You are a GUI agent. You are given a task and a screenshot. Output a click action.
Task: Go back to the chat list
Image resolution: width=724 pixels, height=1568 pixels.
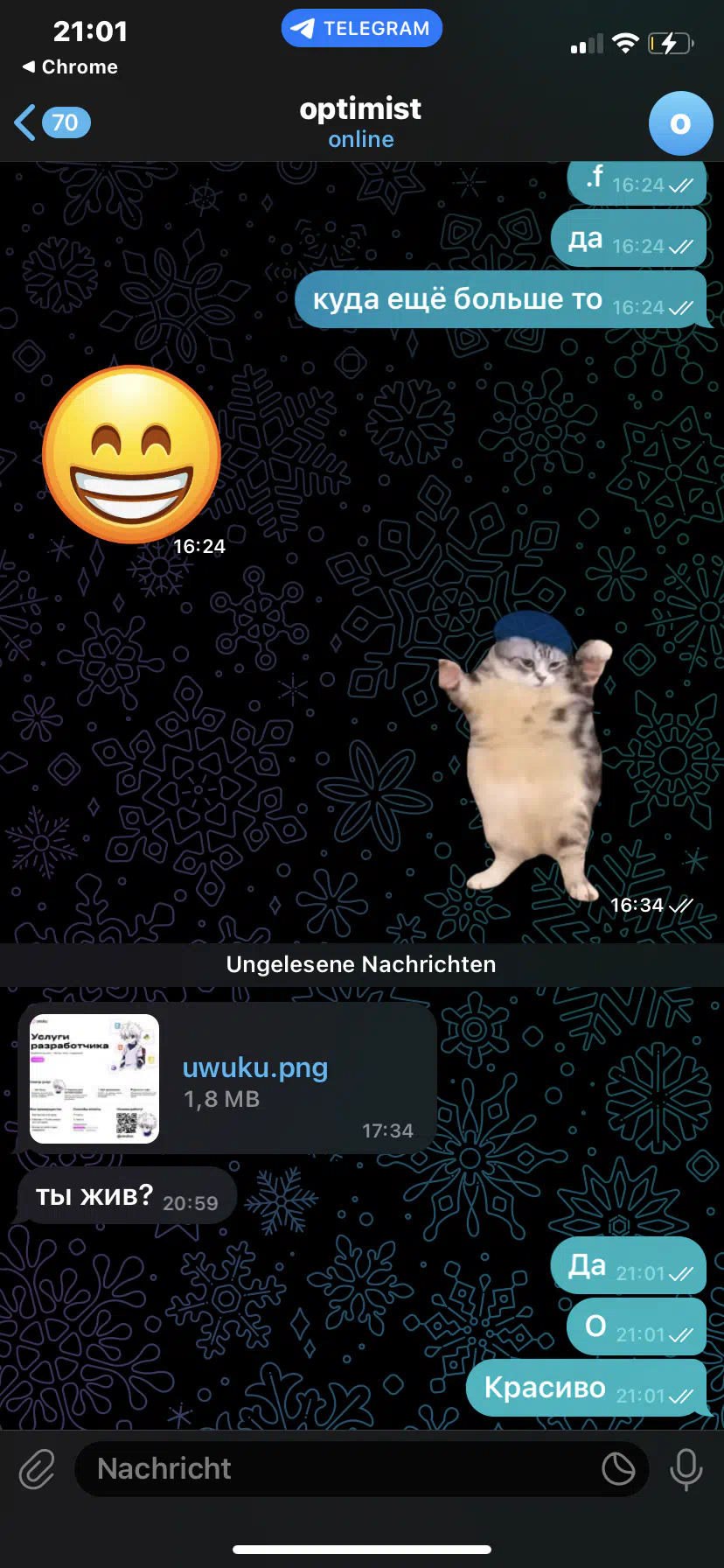(x=52, y=122)
